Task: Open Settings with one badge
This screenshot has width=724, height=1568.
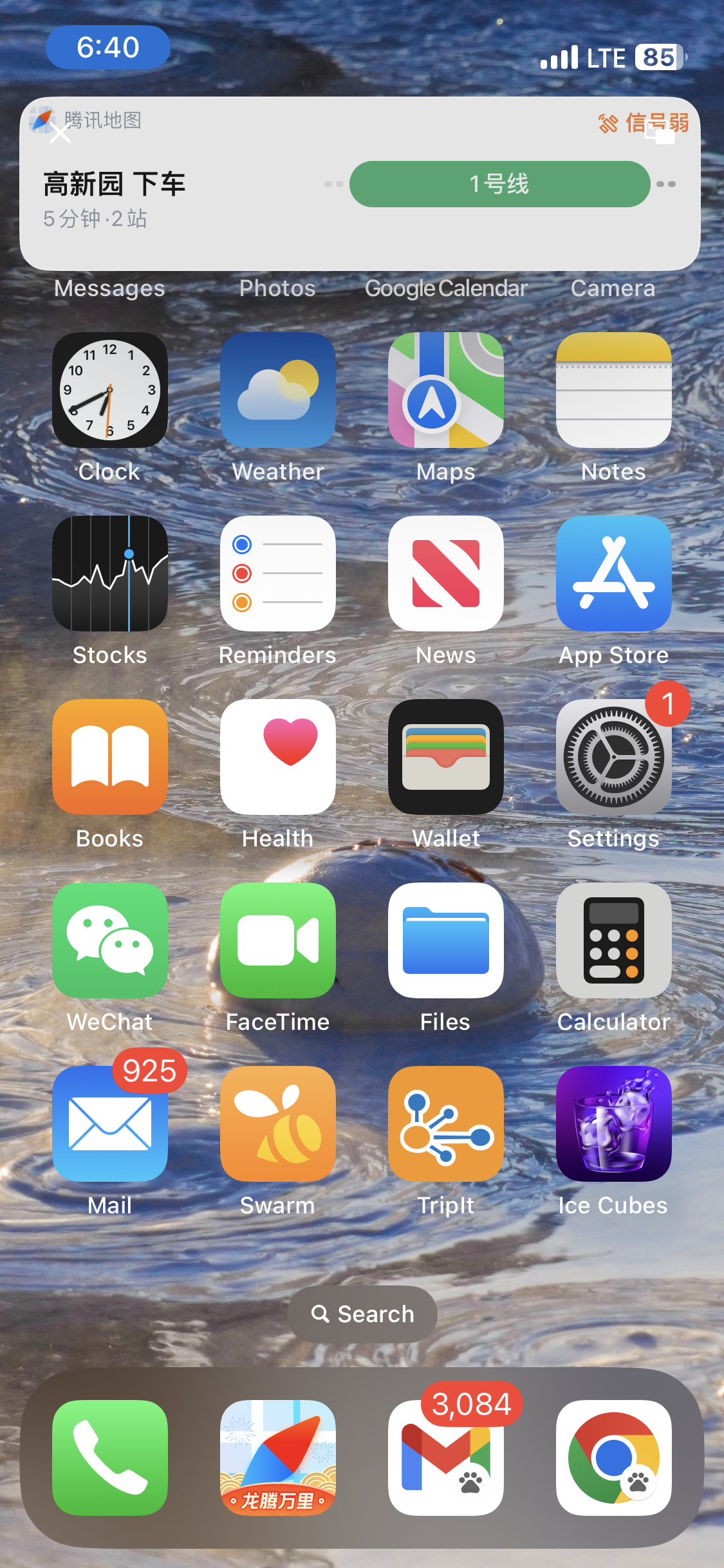Action: point(613,757)
